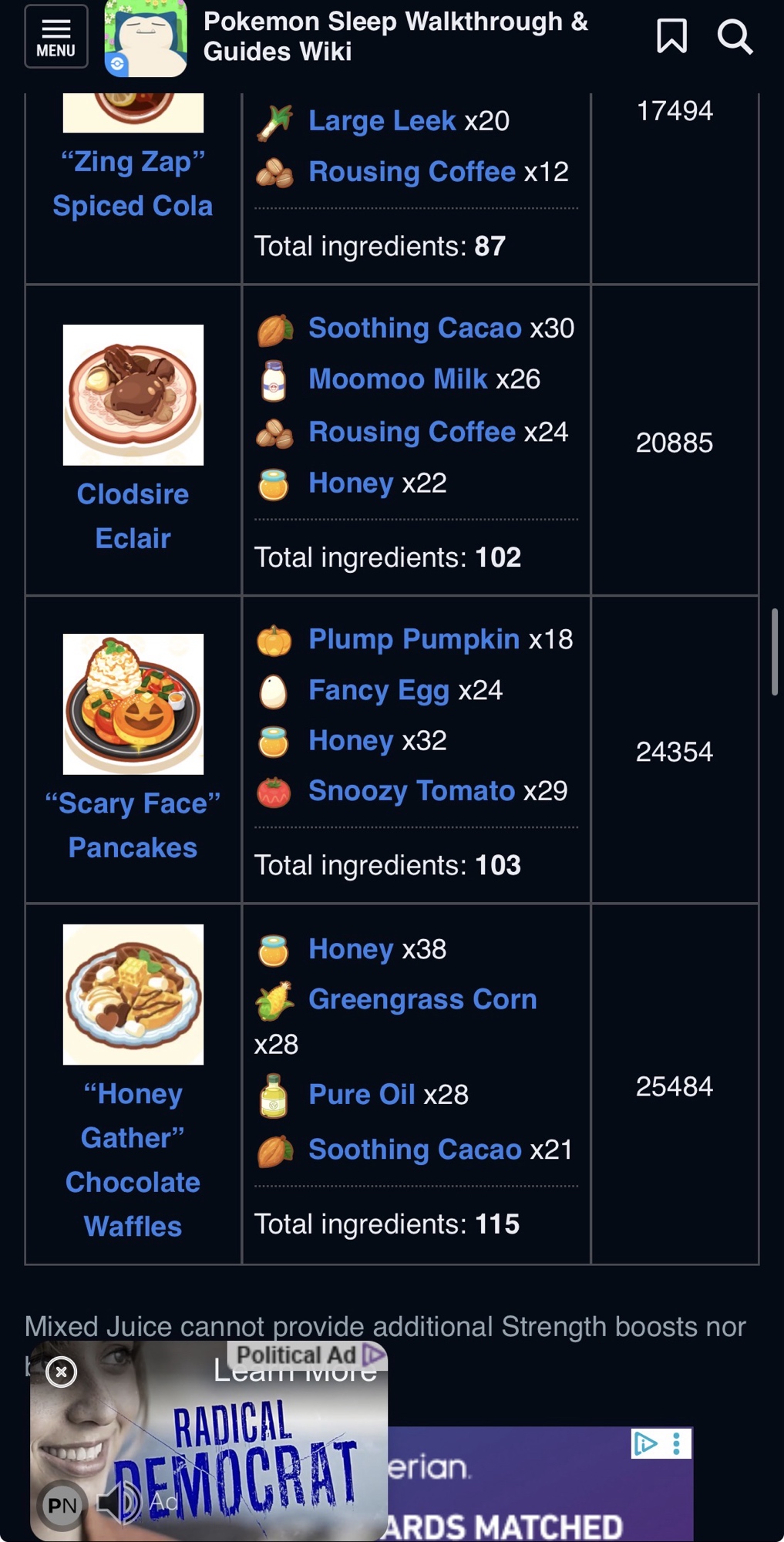Screen dimensions: 784x1542
Task: View the Moomoo Milk ingredient page
Action: click(397, 379)
